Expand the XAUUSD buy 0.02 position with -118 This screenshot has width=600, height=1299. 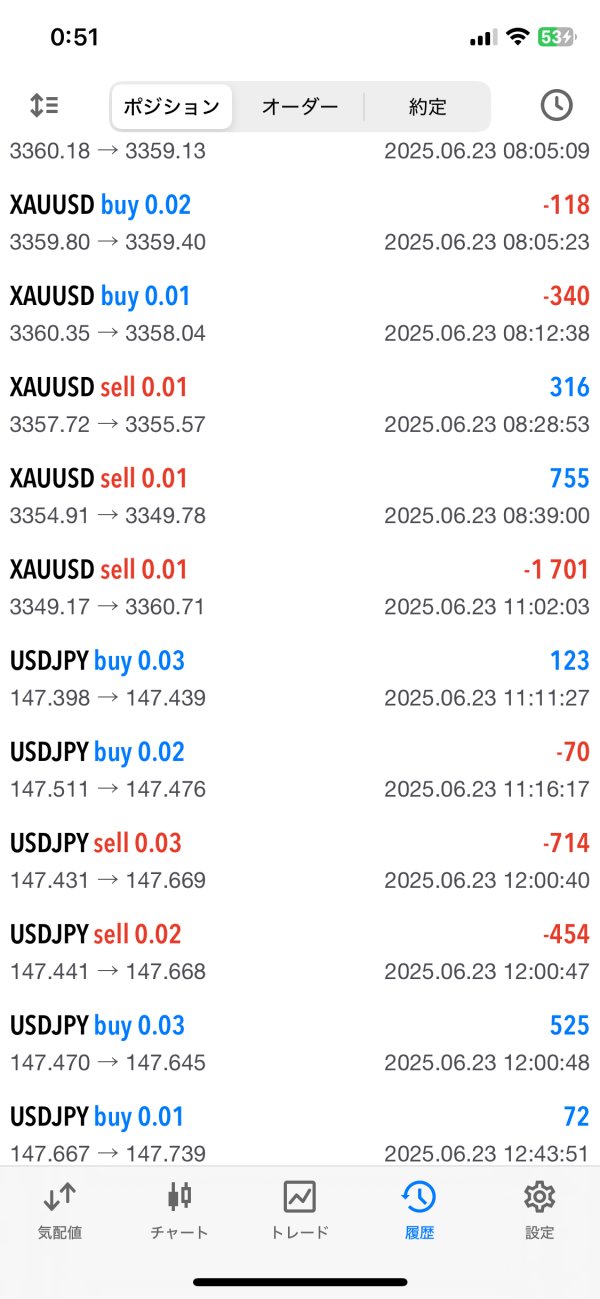point(300,223)
